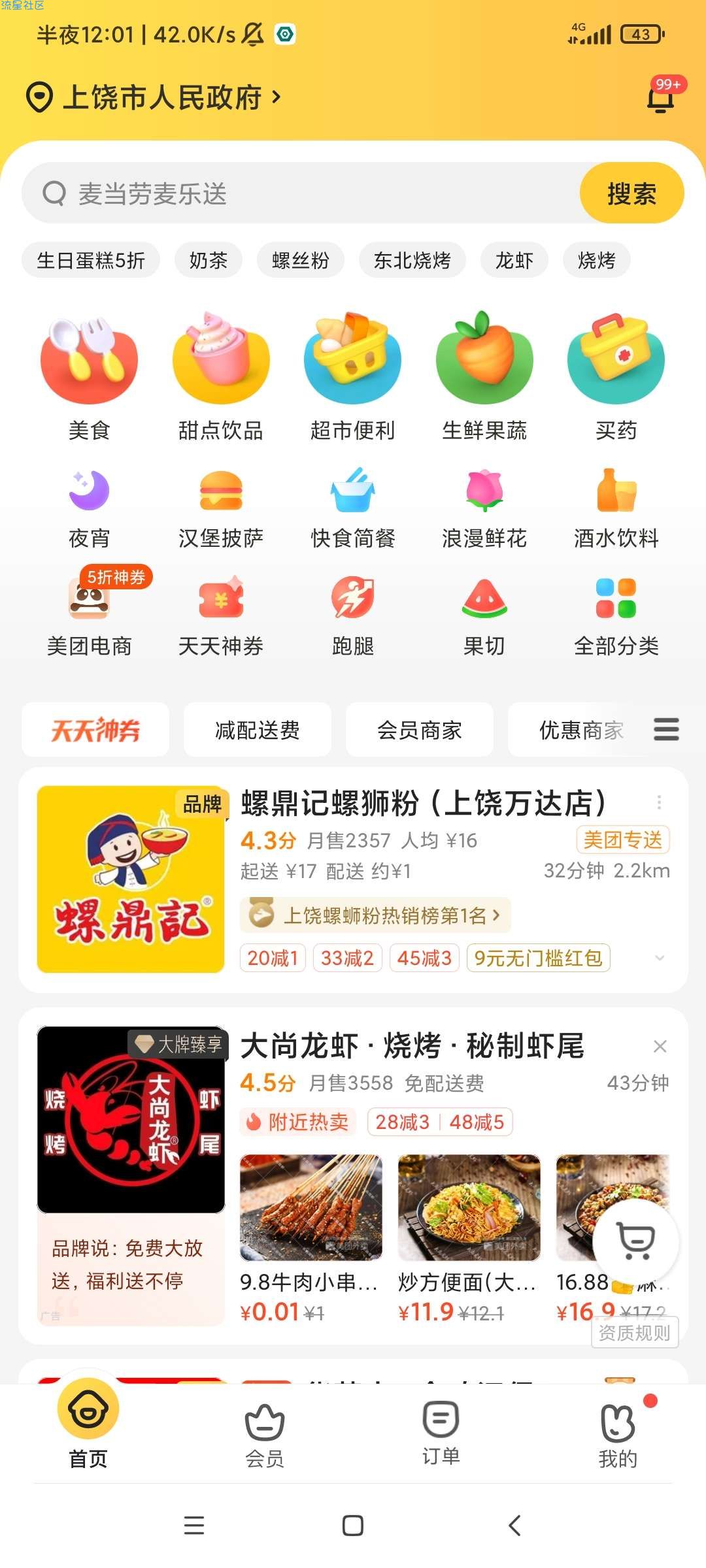Hit the yellow 搜索 button

point(631,193)
